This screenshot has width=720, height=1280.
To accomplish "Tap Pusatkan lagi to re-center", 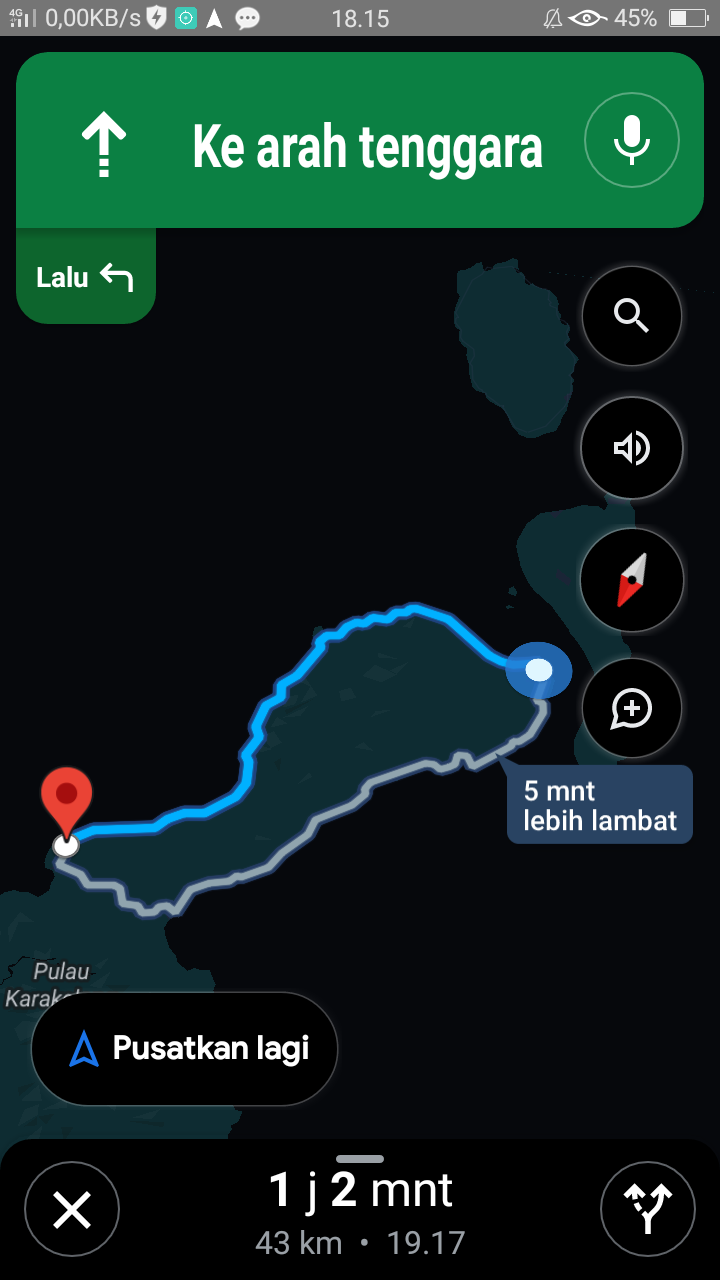I will pos(185,1049).
